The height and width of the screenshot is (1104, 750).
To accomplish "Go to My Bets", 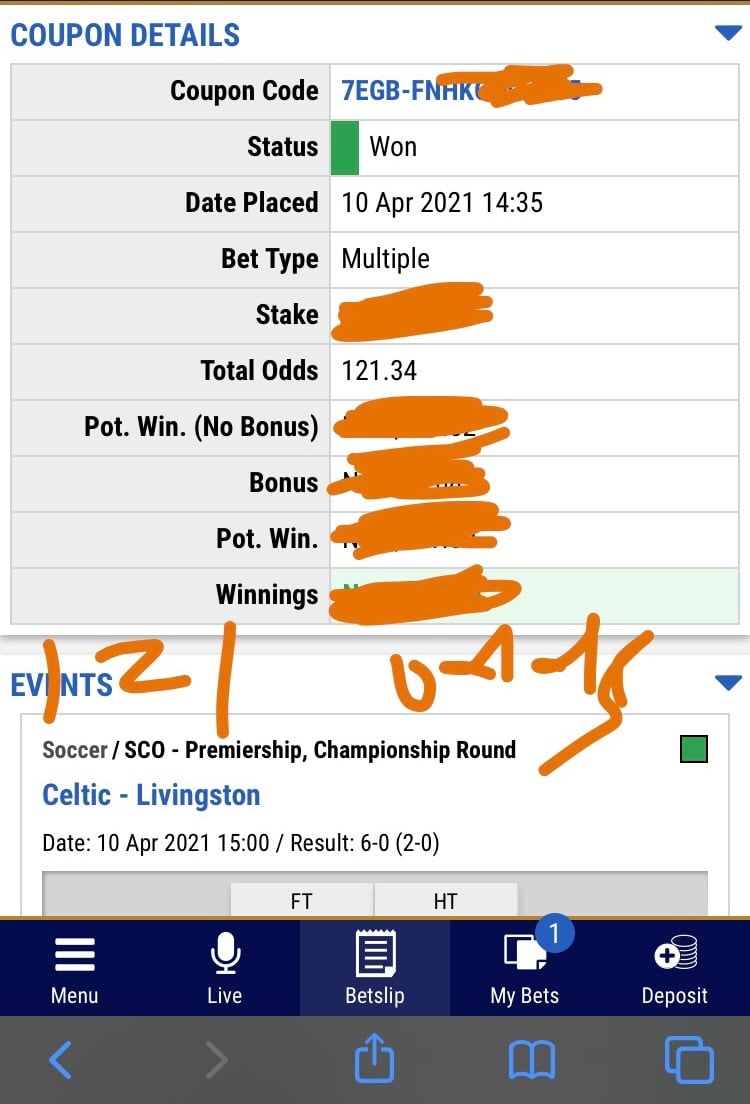I will point(525,968).
